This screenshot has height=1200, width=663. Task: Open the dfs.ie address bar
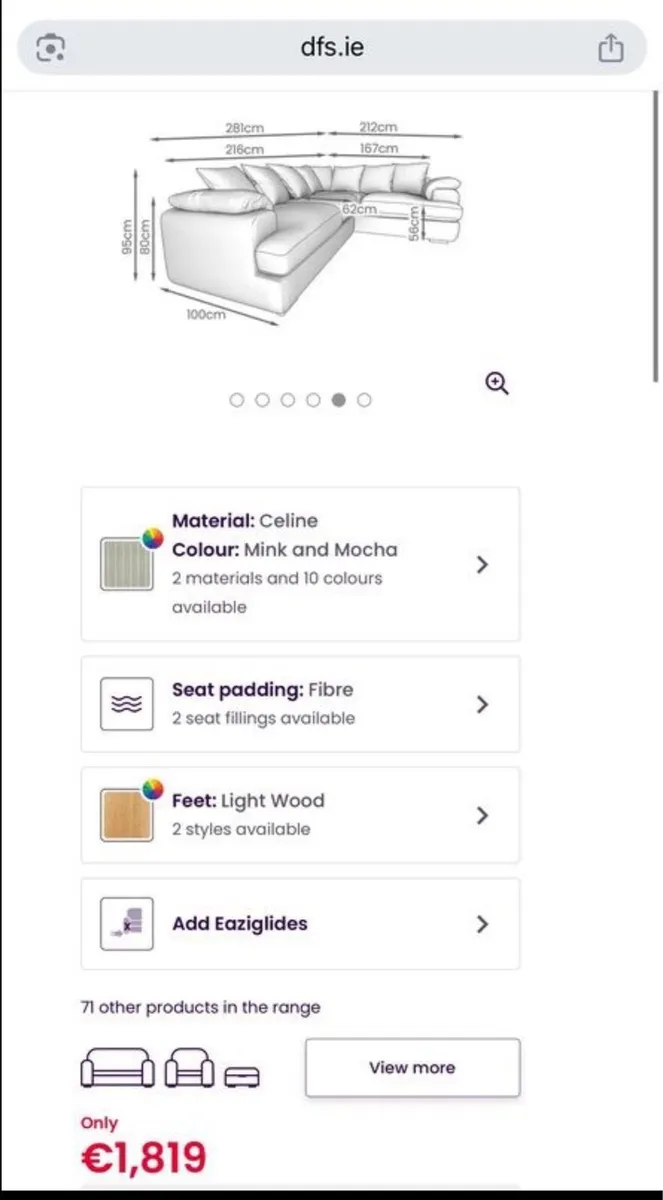332,47
